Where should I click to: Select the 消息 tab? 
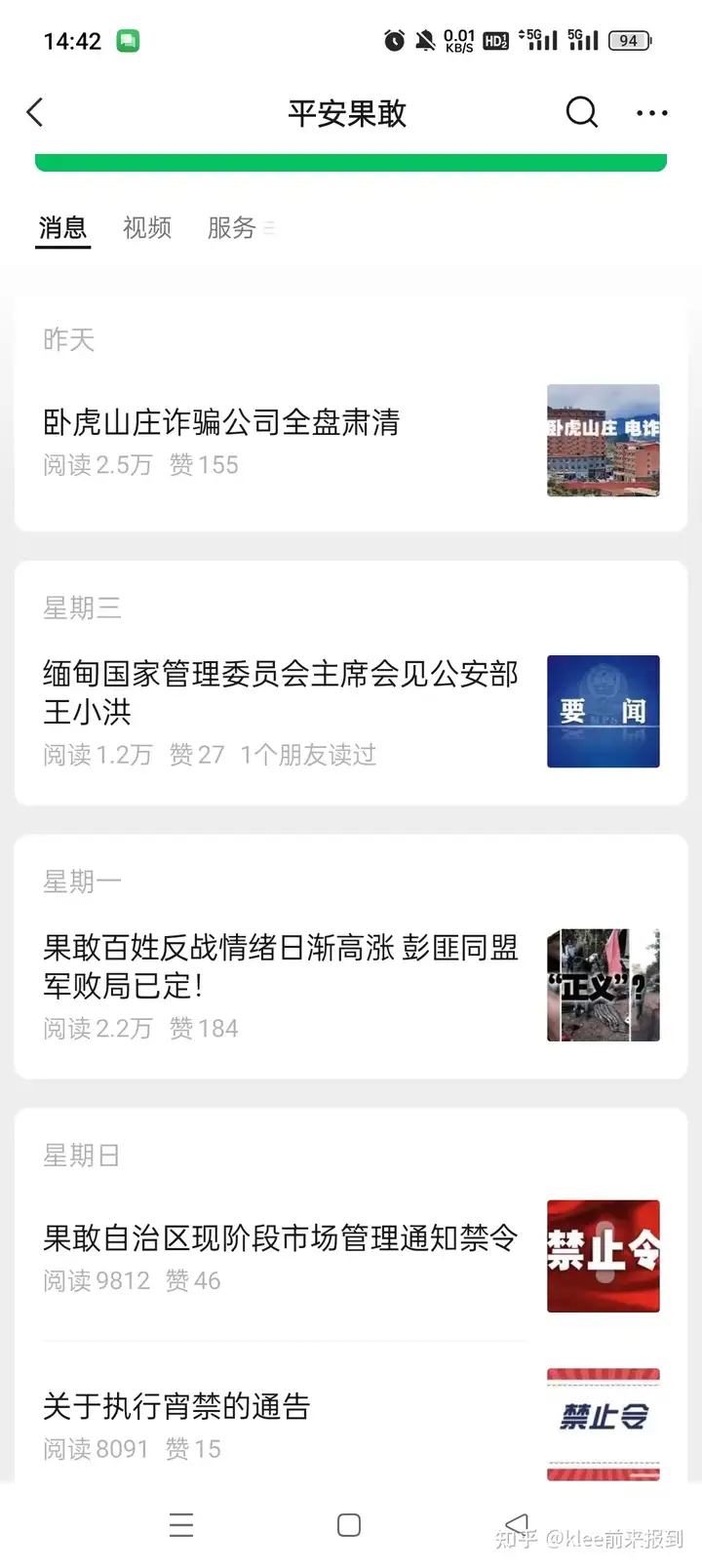click(63, 227)
